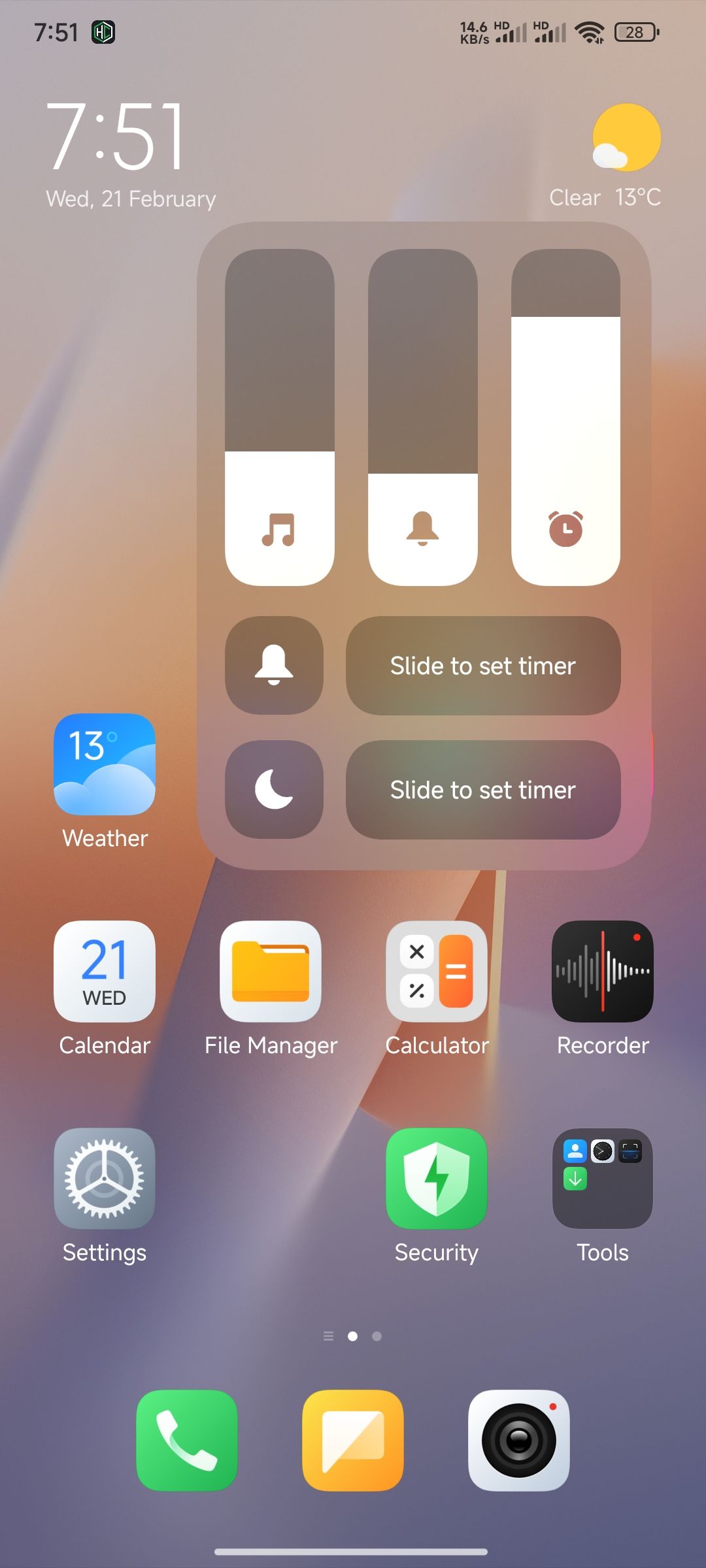
Task: Tap the ringtone volume slider with bell icon
Action: coord(422,418)
